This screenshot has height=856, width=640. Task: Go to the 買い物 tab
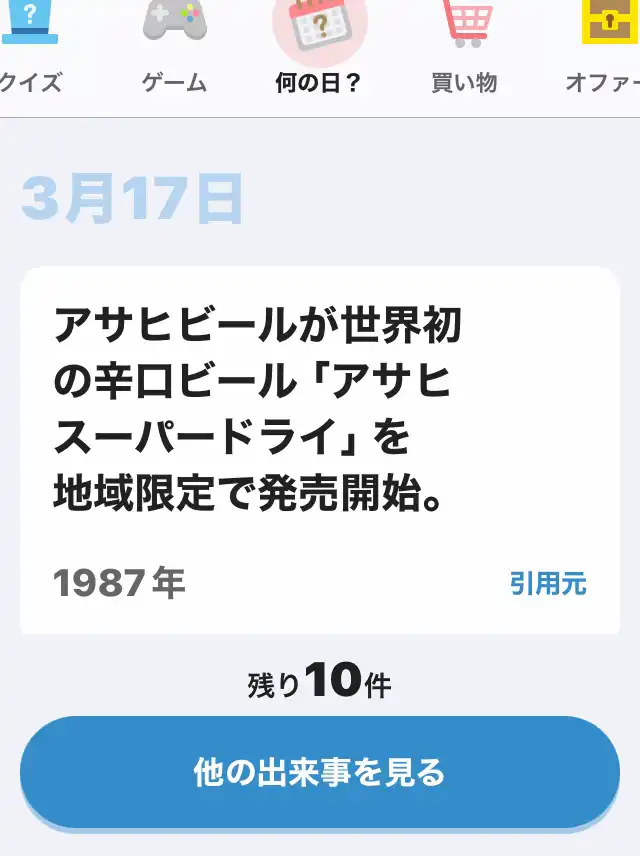464,49
